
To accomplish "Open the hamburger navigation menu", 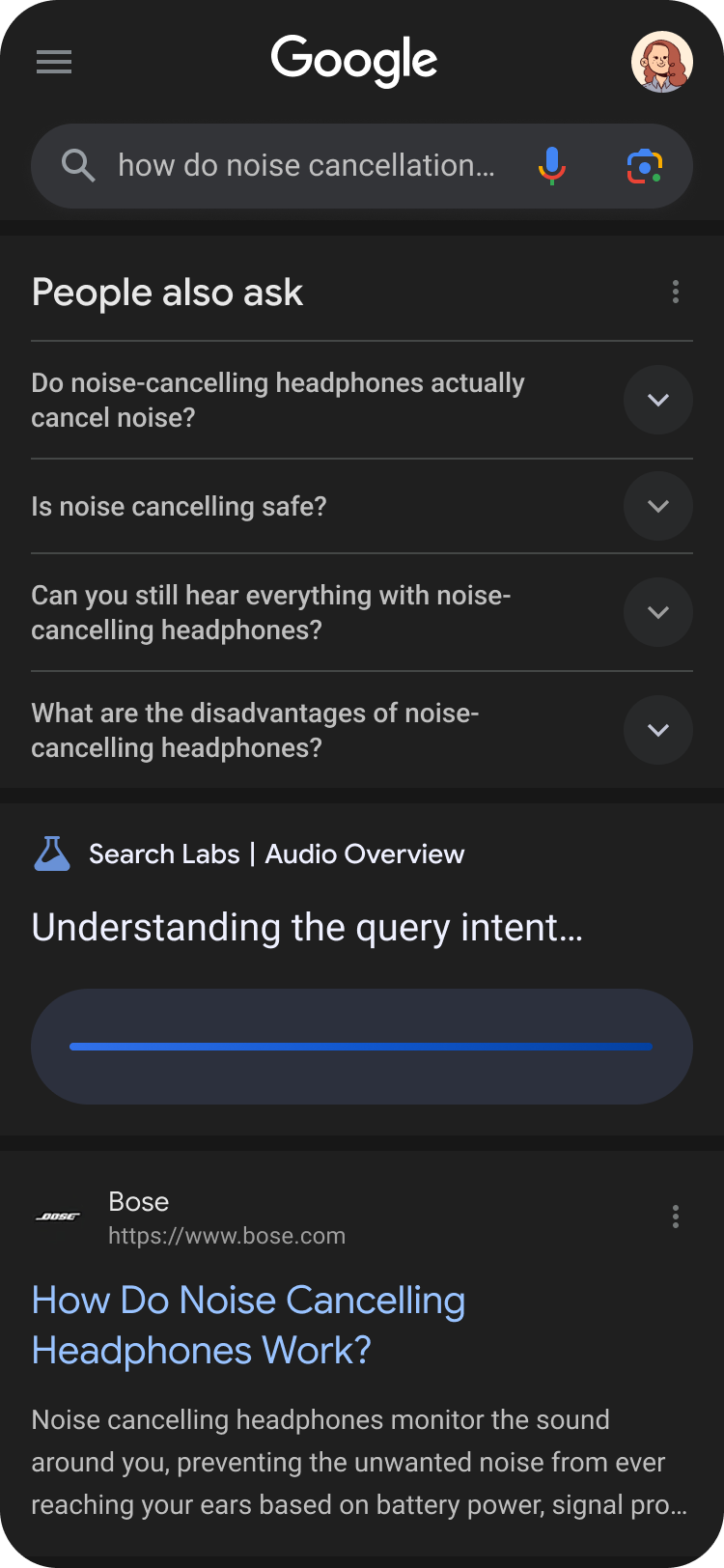I will click(53, 61).
